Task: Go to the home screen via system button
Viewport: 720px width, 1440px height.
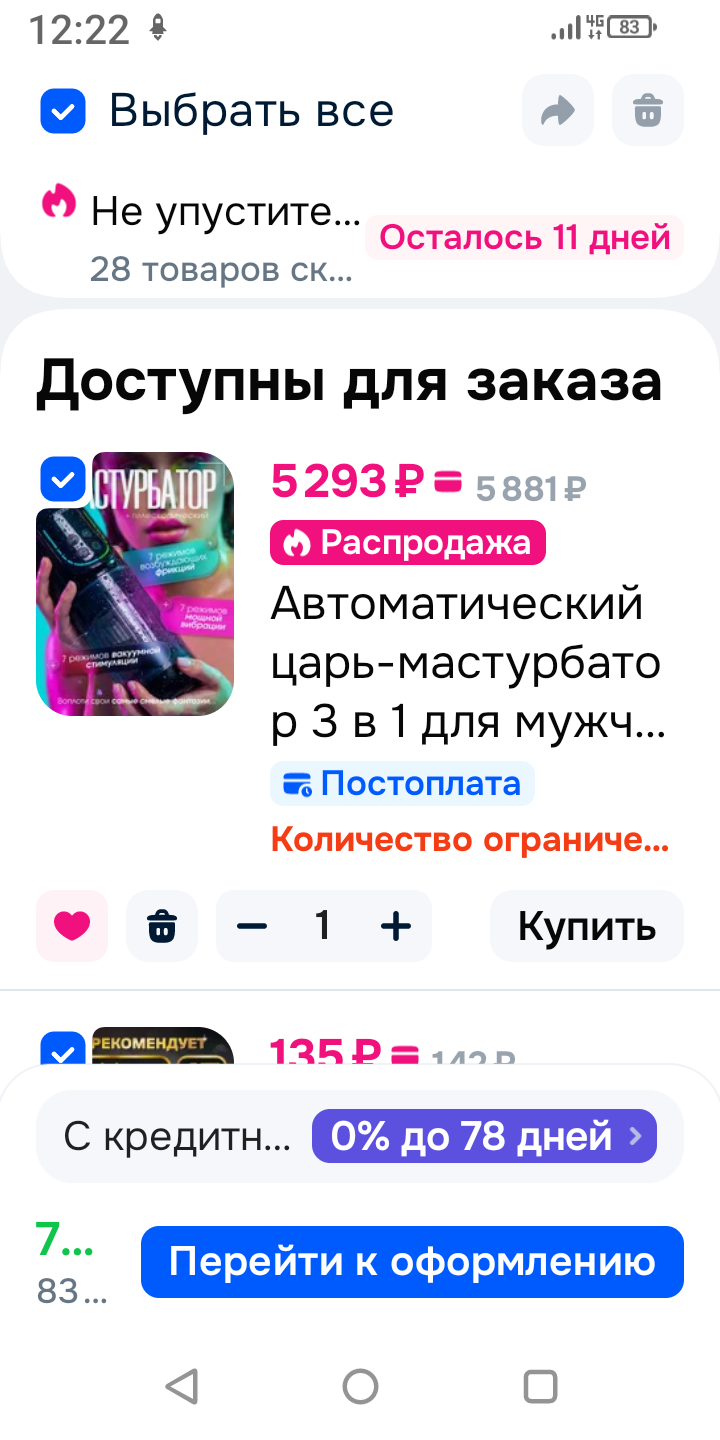Action: 360,1386
